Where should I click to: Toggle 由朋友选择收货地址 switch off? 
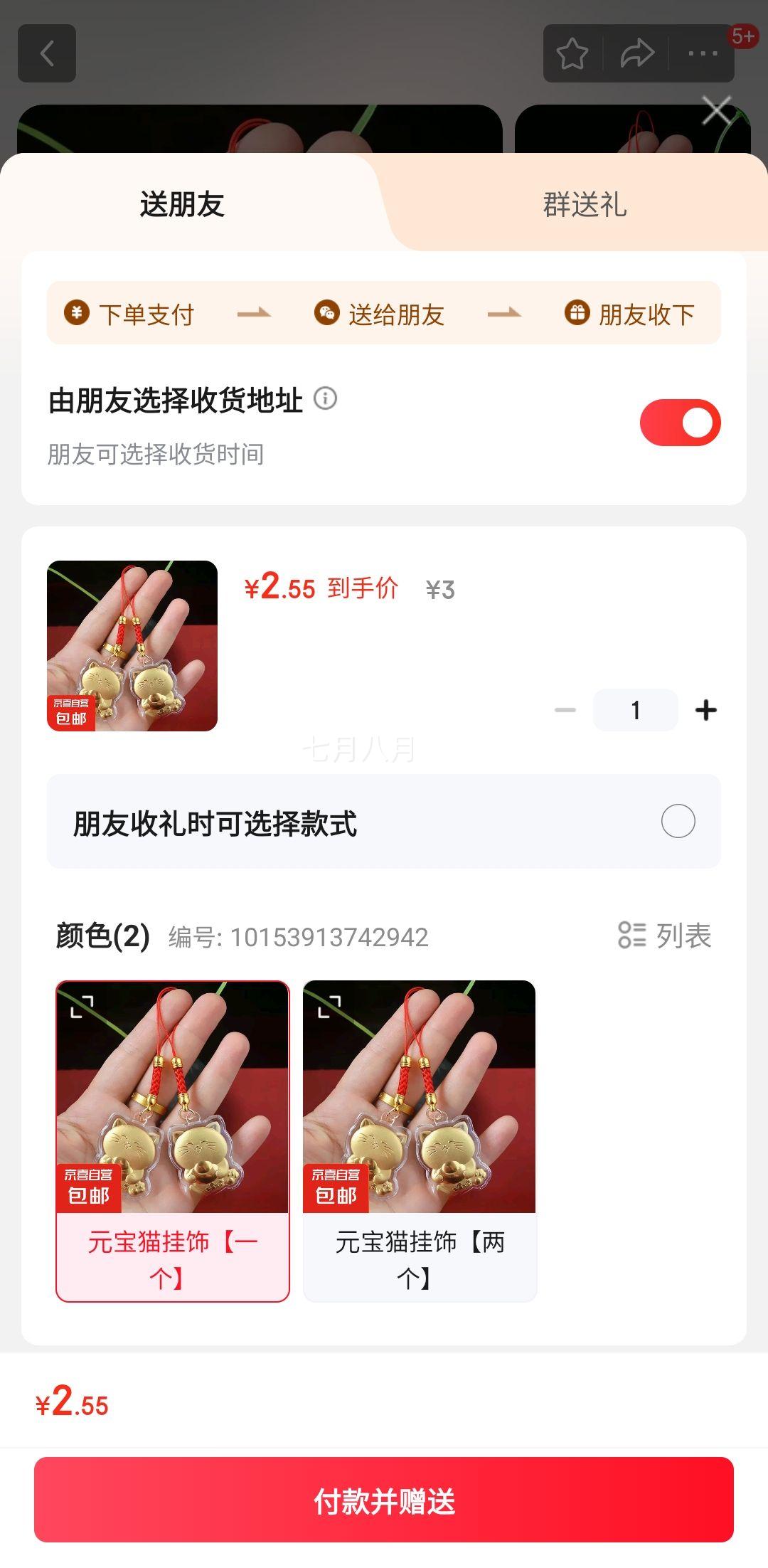[680, 423]
